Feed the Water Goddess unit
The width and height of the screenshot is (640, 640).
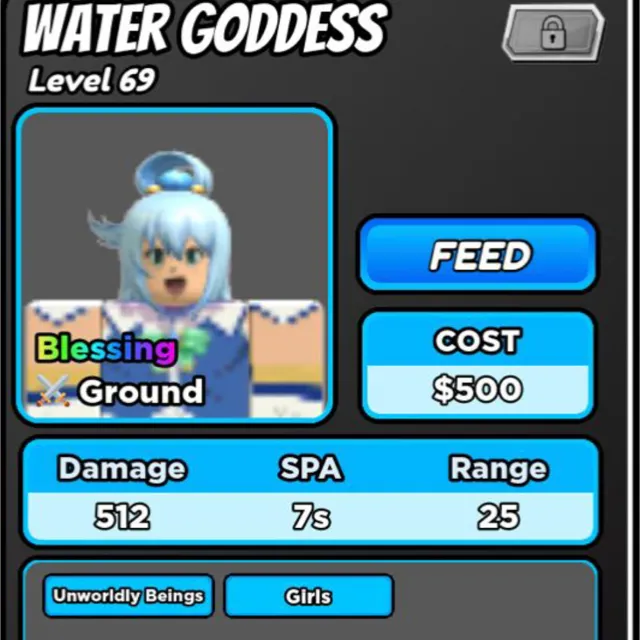point(478,256)
